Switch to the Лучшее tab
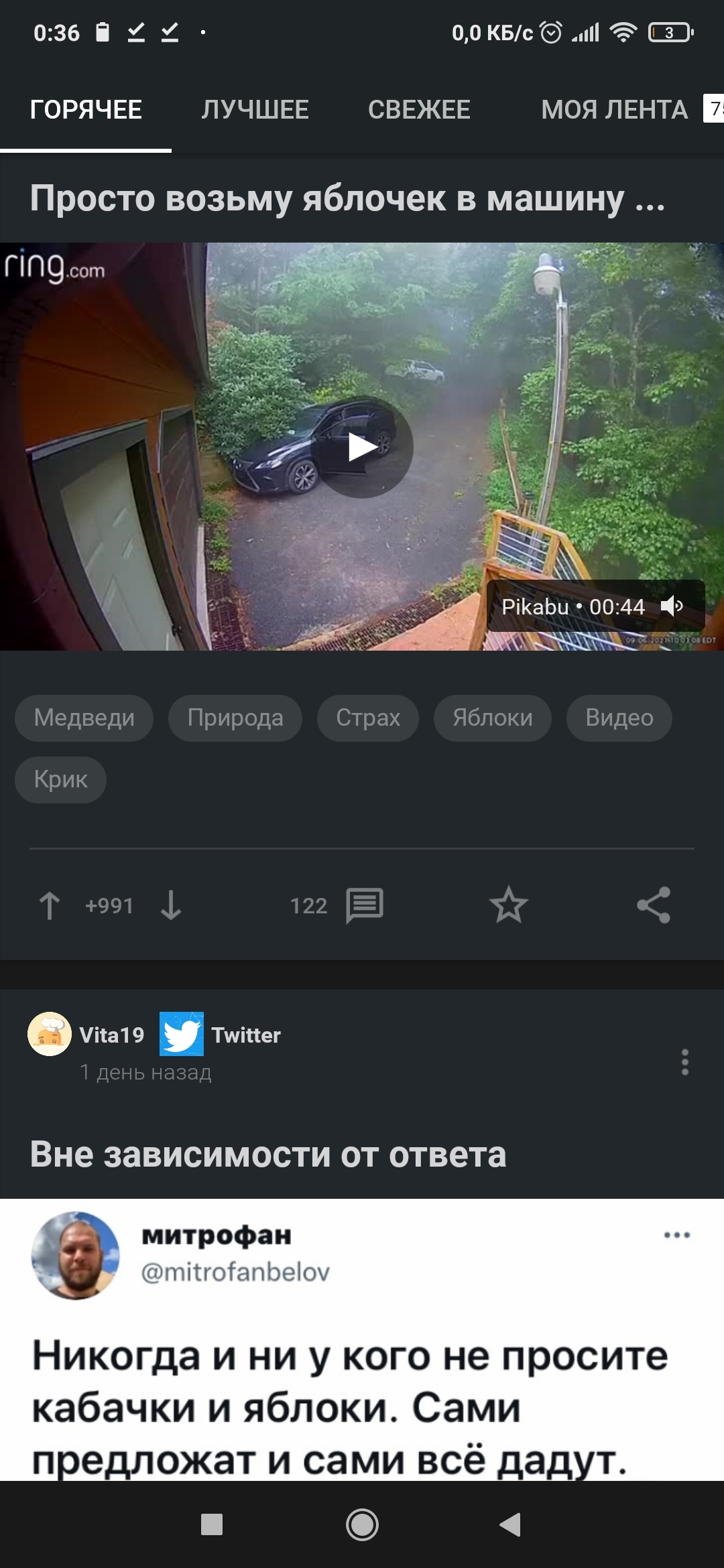Screen dimensions: 724x1568 tap(255, 109)
